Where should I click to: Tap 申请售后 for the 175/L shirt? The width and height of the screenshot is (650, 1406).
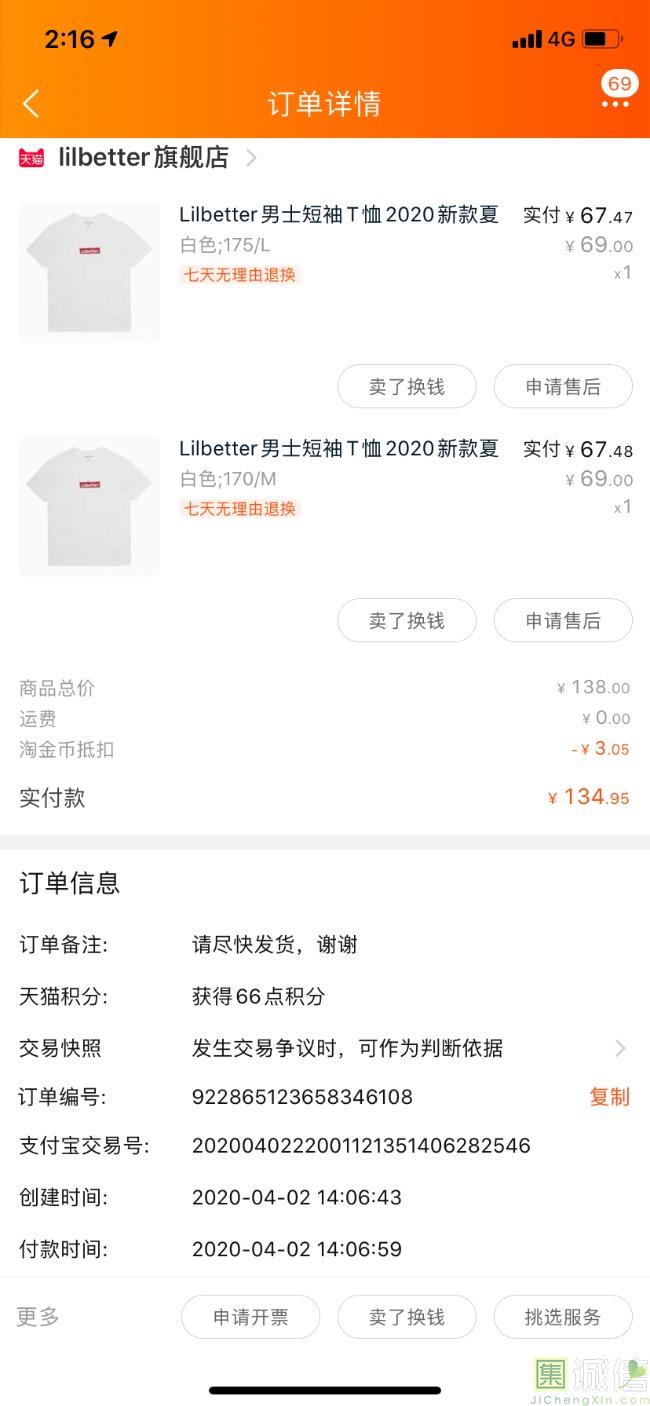tap(563, 387)
